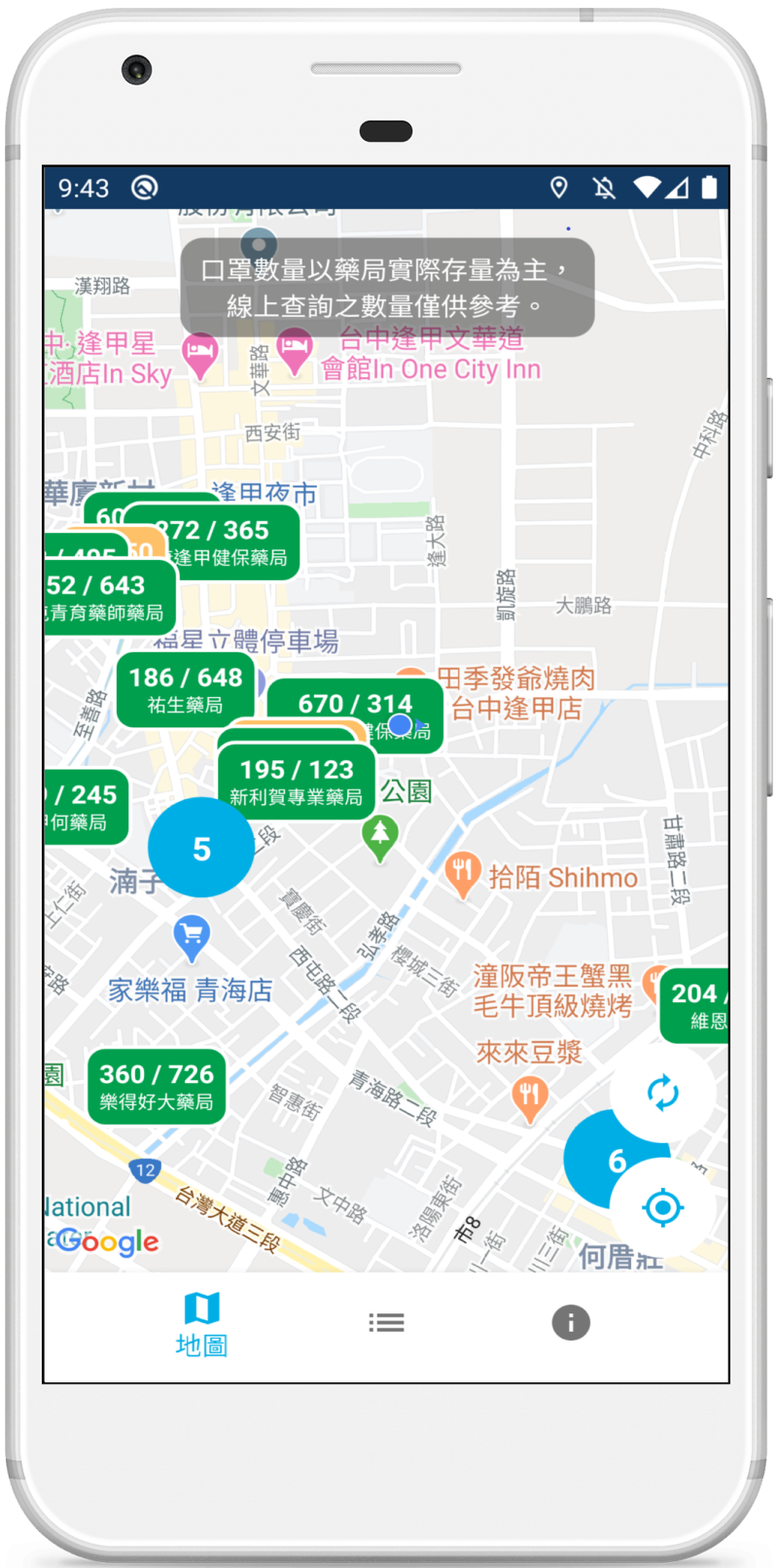The height and width of the screenshot is (1568, 778).
Task: Open the 青育藥師藥局 marker
Action: pos(107,598)
